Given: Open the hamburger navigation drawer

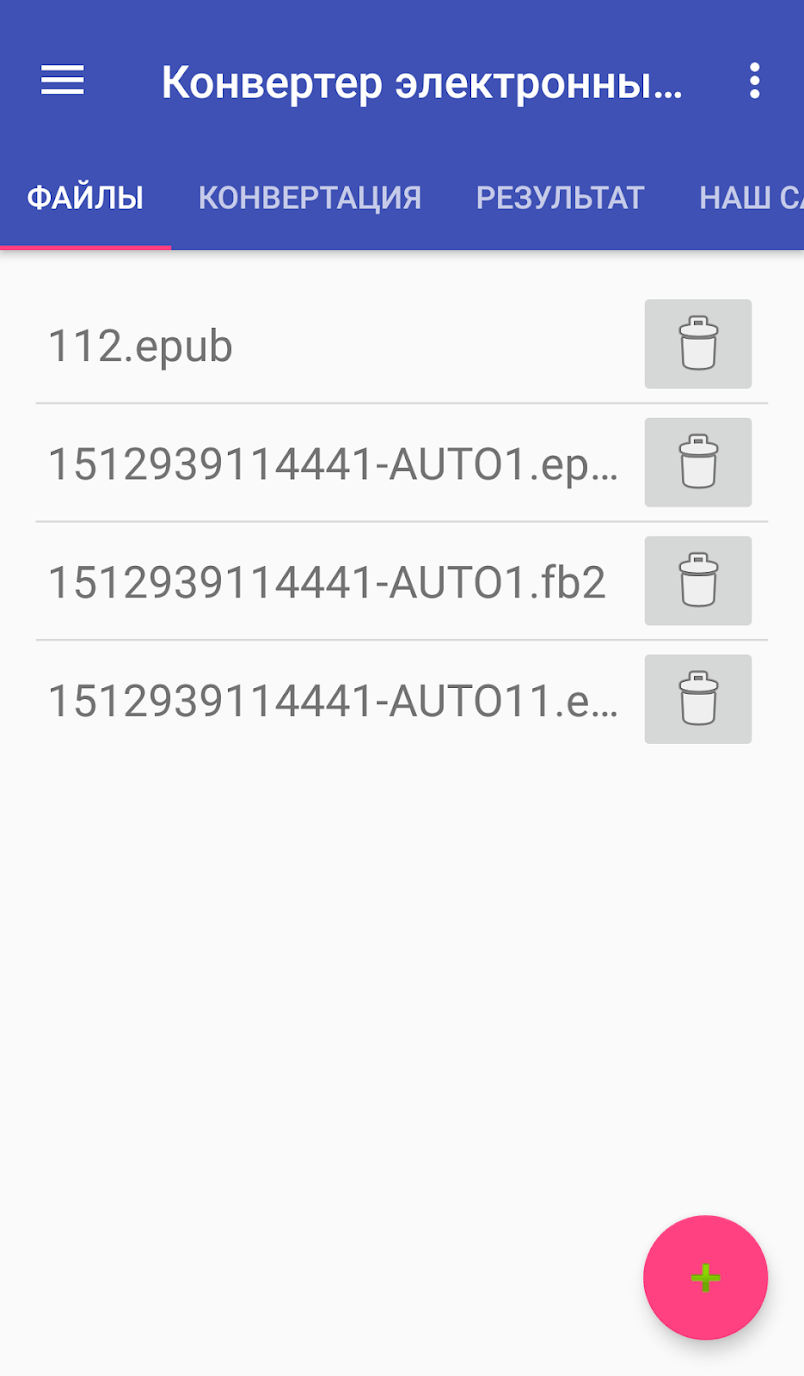Looking at the screenshot, I should [x=62, y=81].
